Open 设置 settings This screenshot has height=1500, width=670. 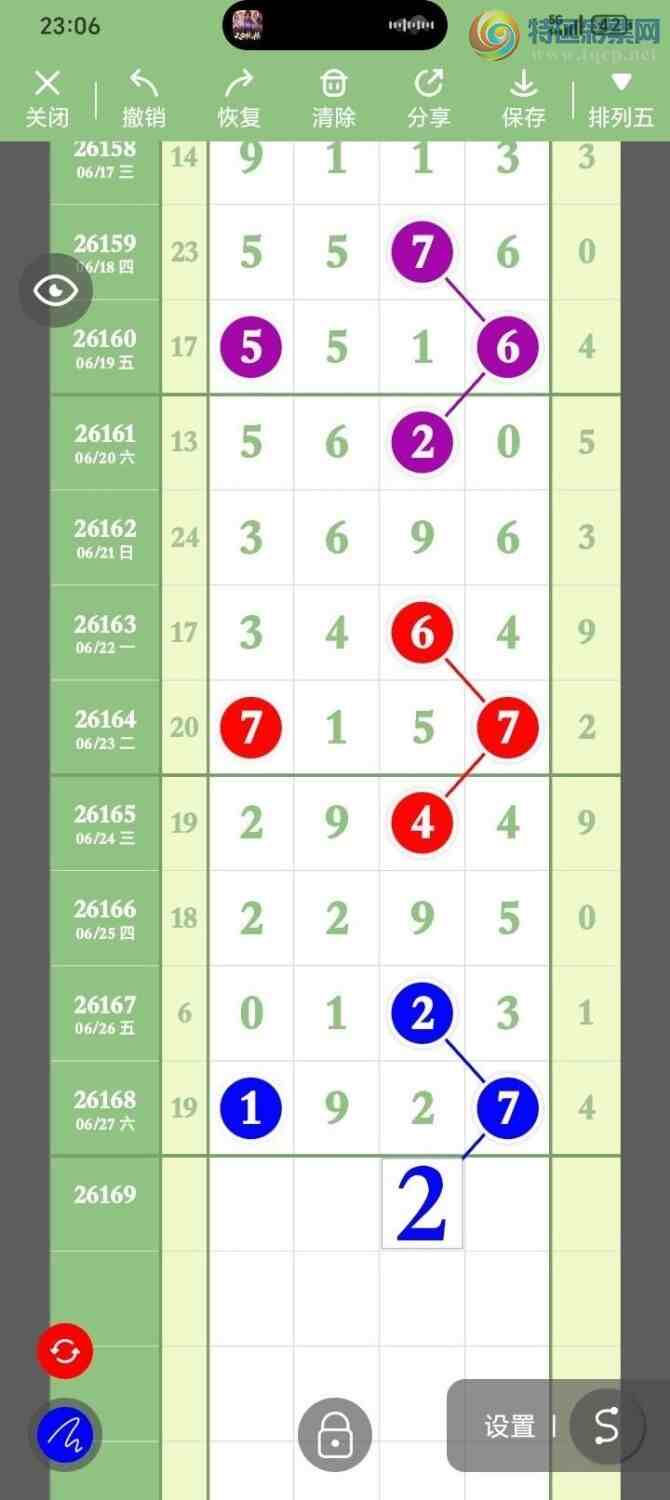point(510,1427)
